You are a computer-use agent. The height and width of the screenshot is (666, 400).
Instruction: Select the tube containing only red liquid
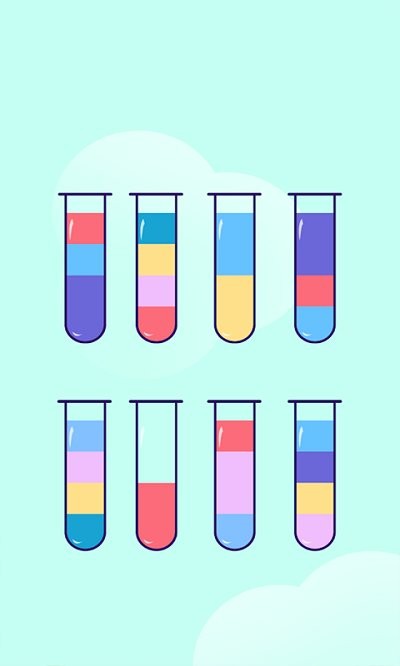tap(156, 475)
